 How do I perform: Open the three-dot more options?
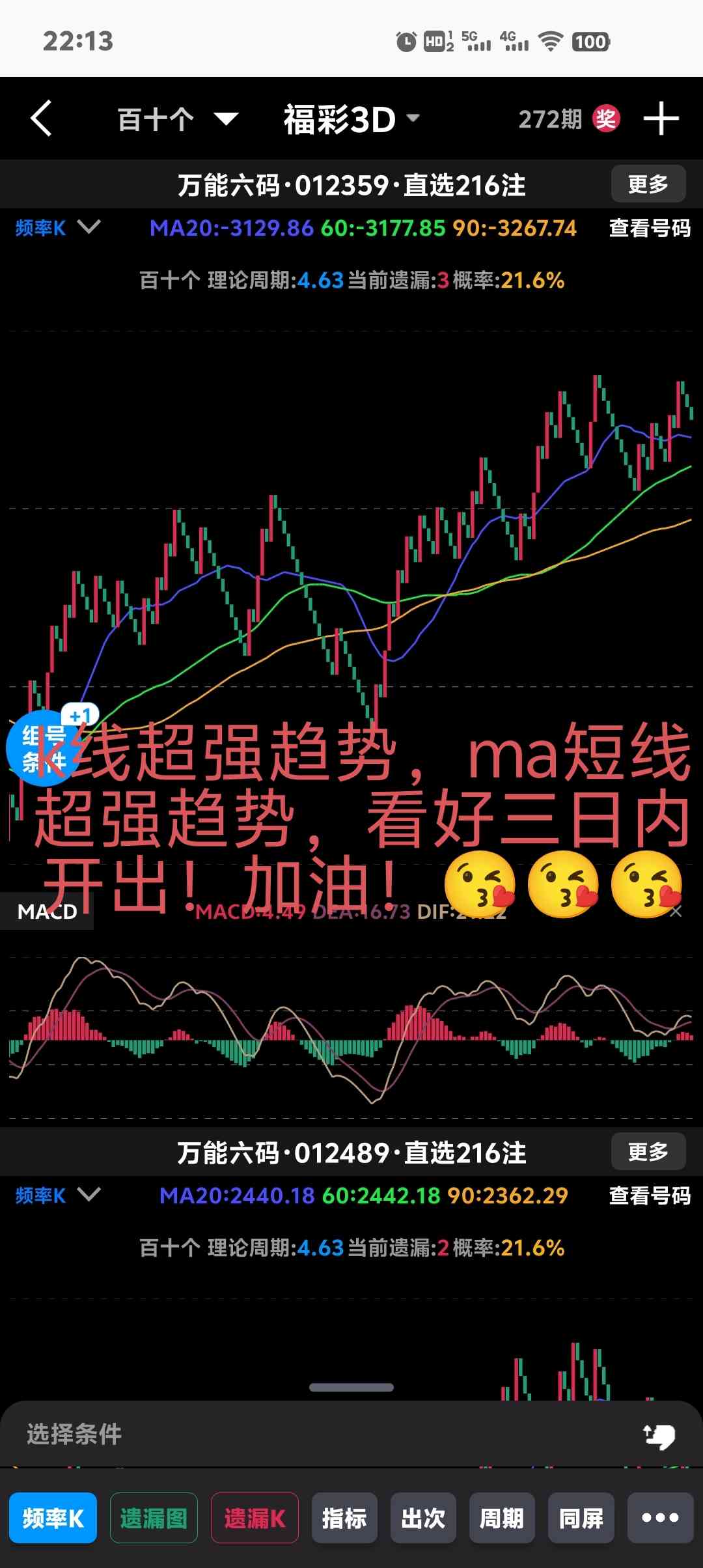pyautogui.click(x=660, y=1519)
